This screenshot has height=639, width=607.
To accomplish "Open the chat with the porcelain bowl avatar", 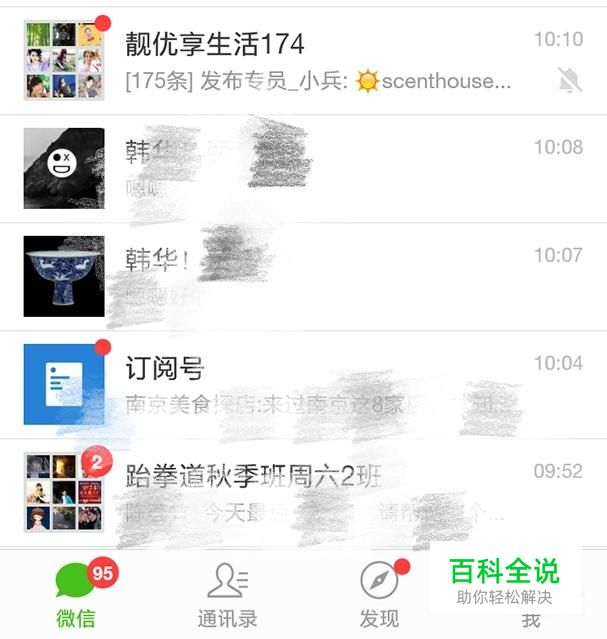I will tap(300, 276).
